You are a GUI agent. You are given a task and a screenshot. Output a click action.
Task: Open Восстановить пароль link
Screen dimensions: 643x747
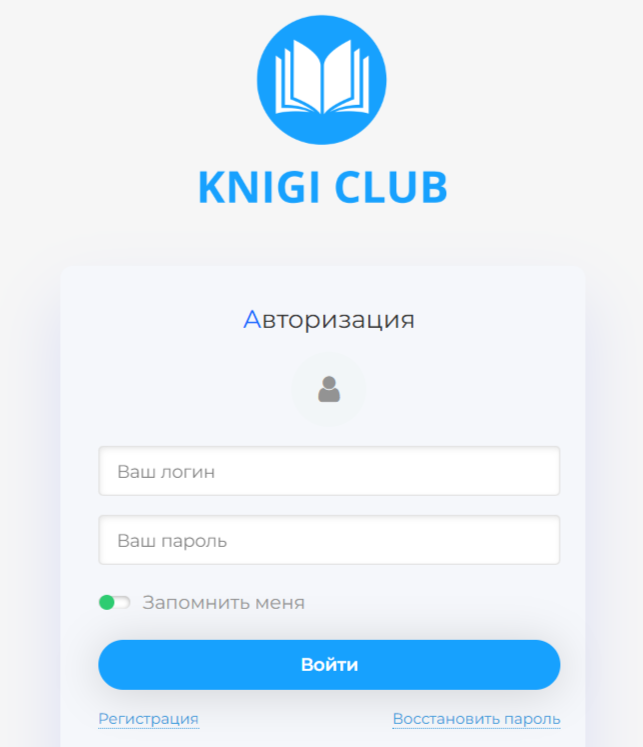476,718
